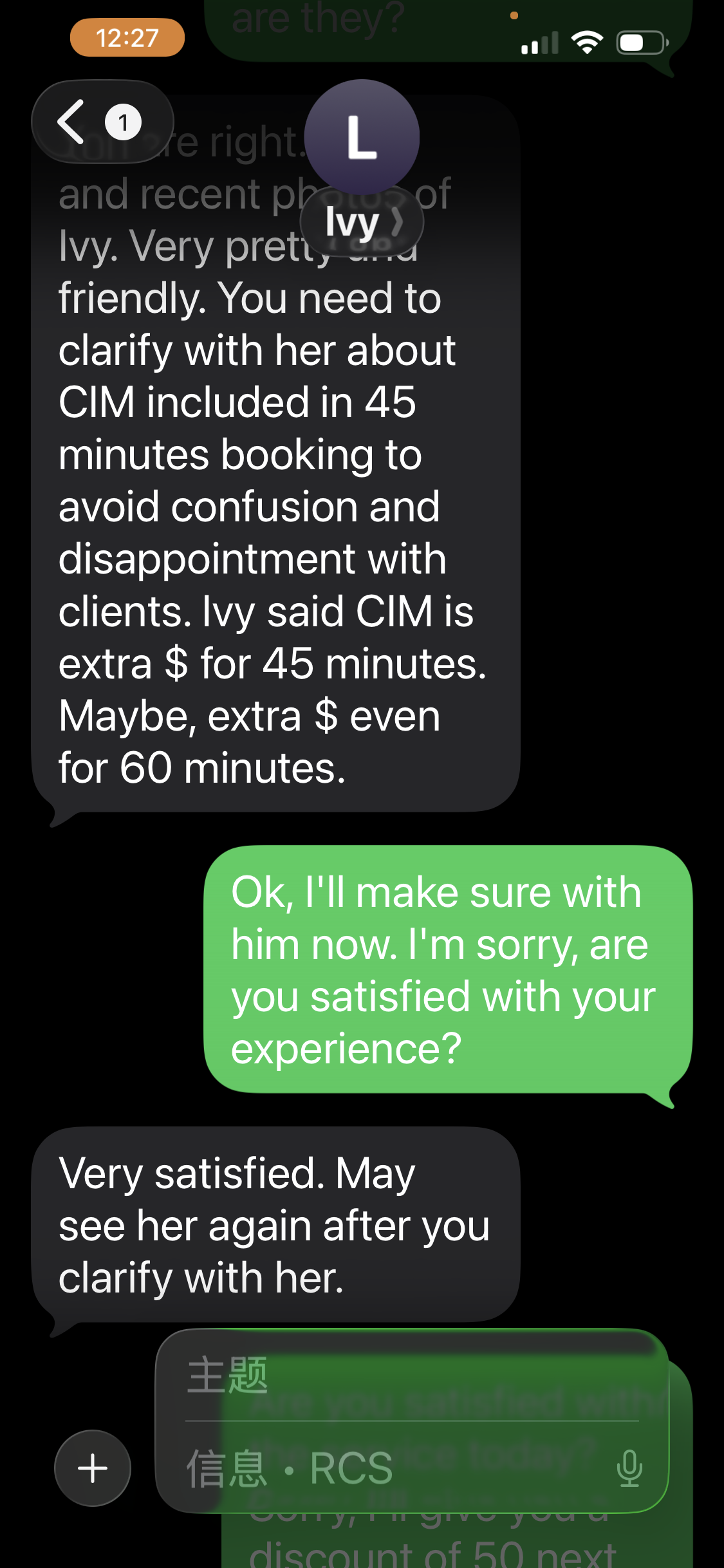The height and width of the screenshot is (1568, 724).
Task: Tap the subject field
Action: tap(412, 1376)
